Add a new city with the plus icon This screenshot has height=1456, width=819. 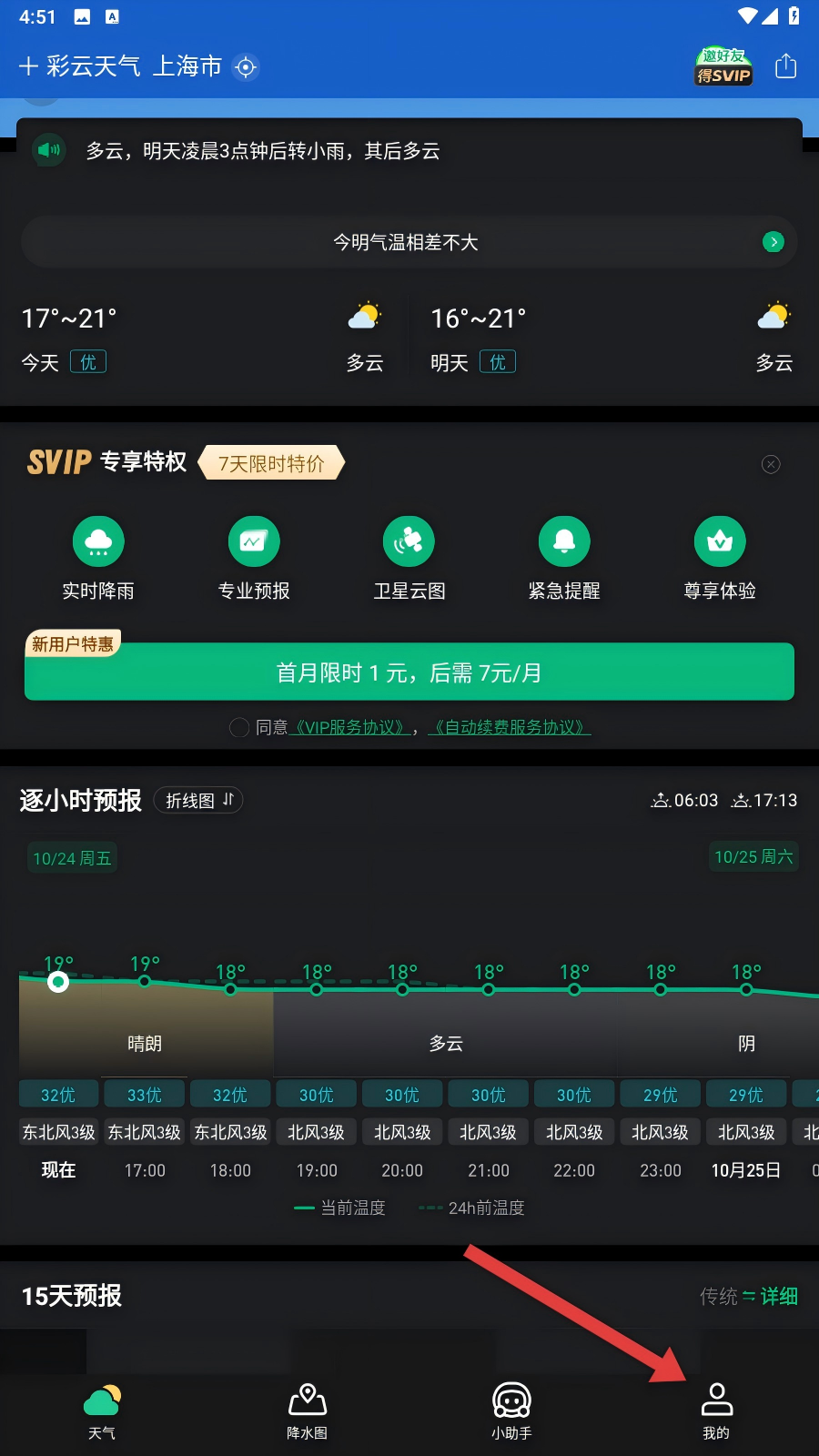point(28,66)
